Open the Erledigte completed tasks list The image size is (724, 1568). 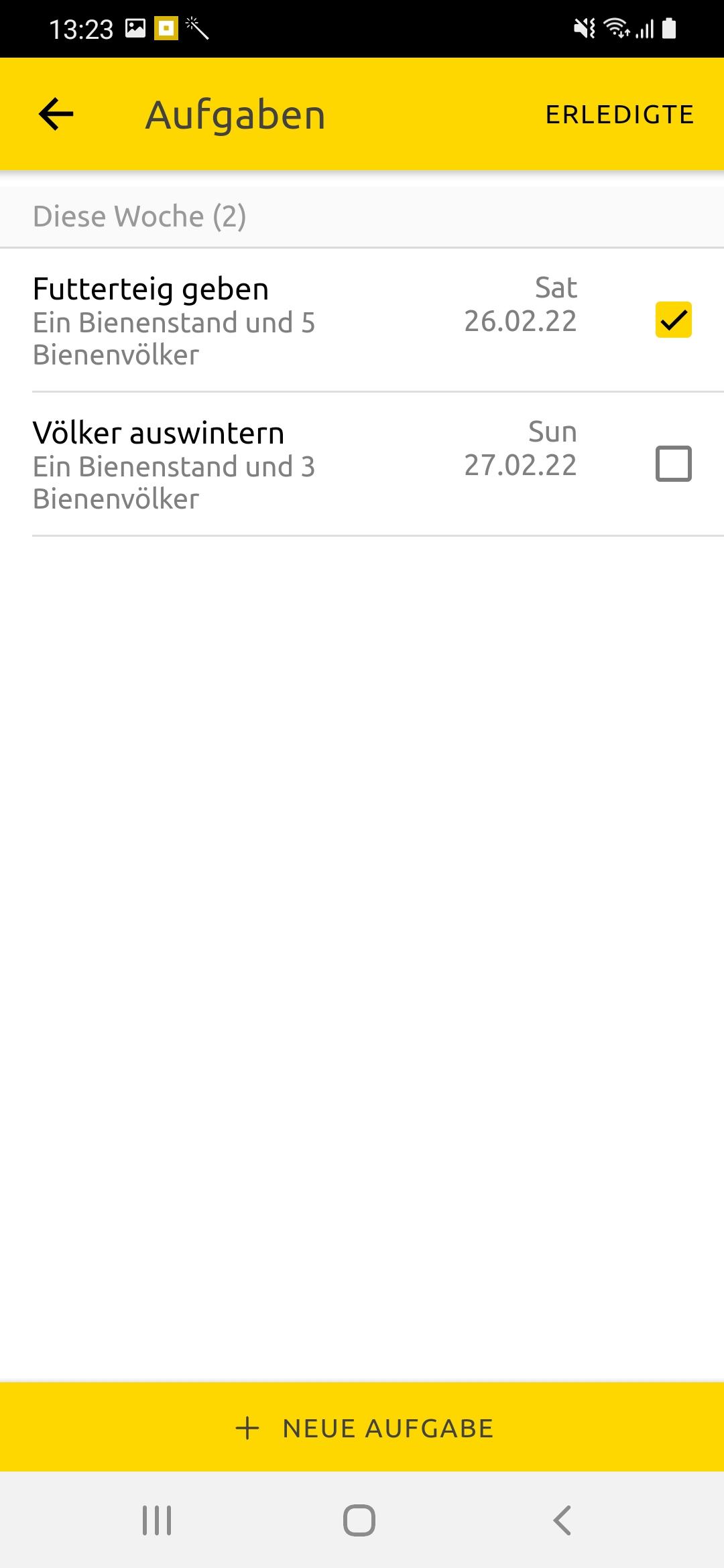click(619, 115)
